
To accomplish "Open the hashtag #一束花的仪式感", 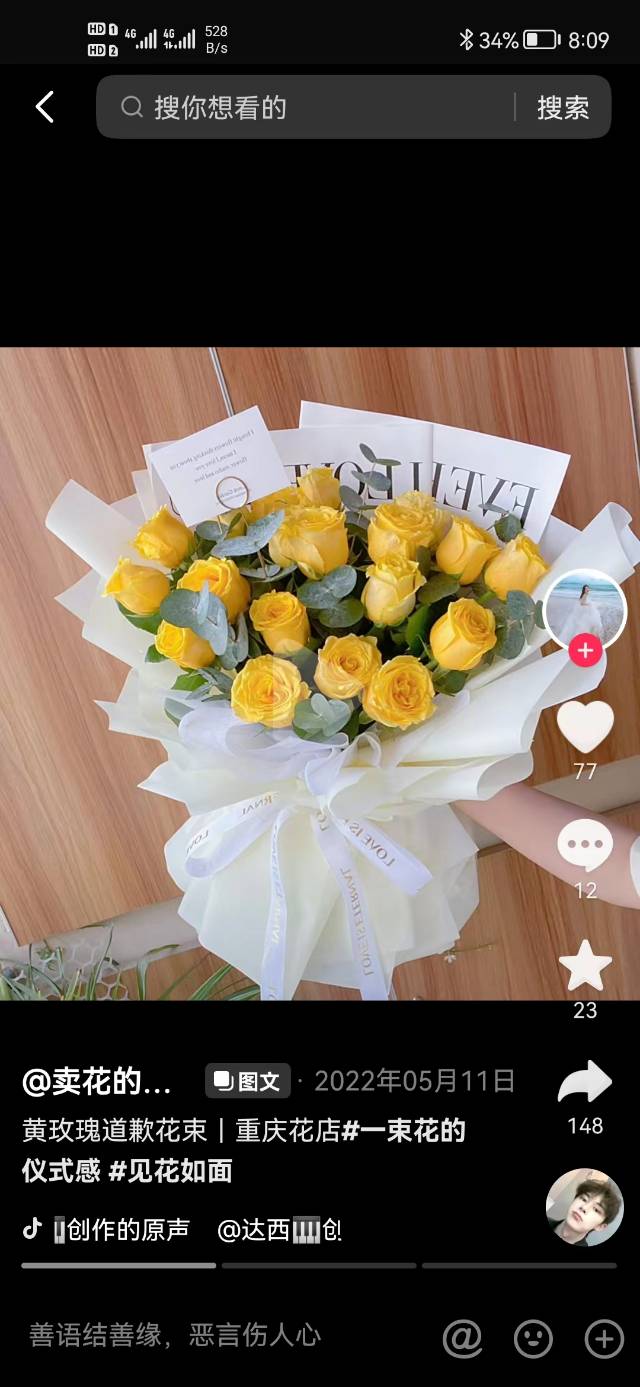I will [250, 1151].
